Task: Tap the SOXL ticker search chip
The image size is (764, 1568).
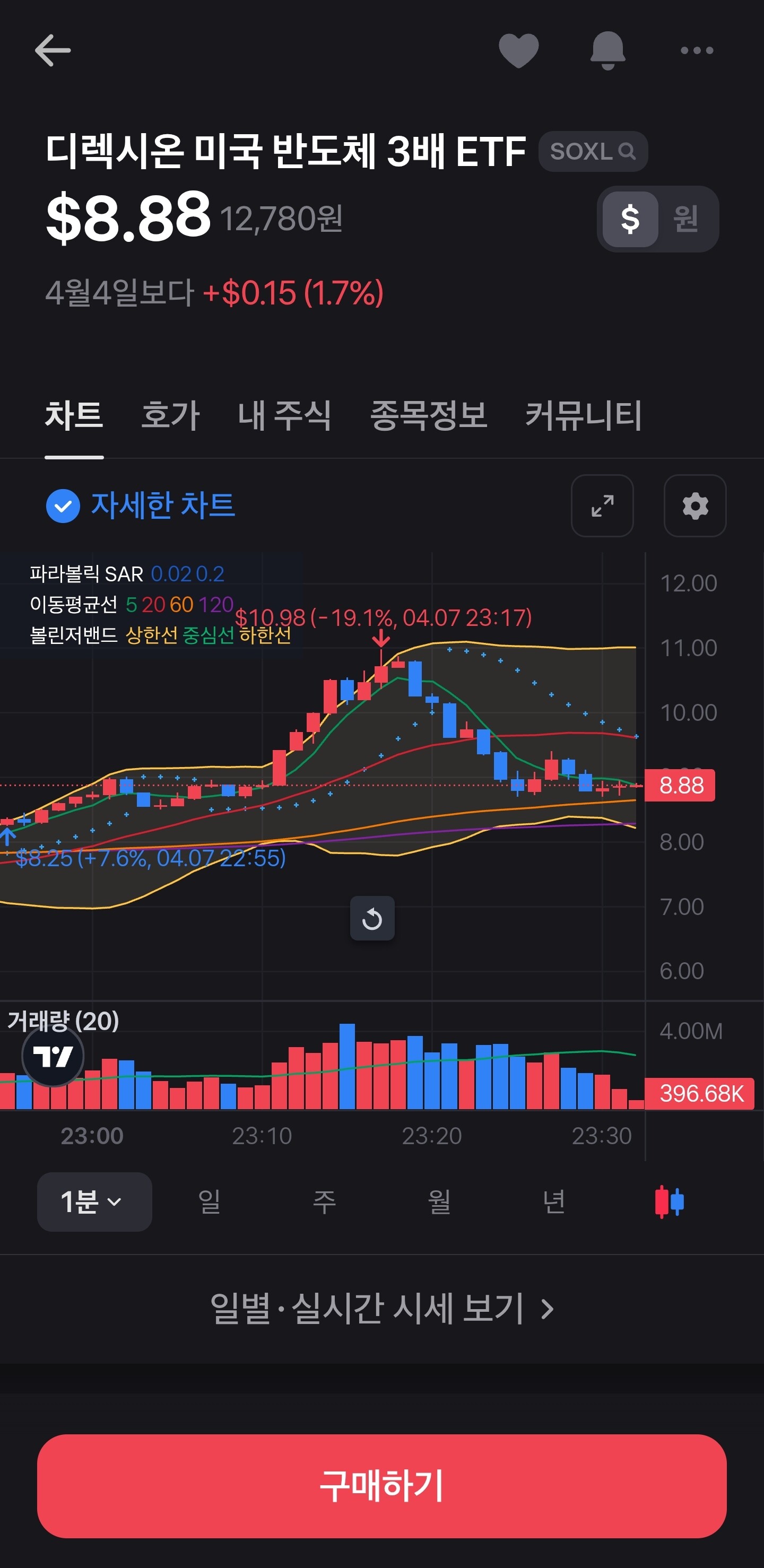Action: (592, 151)
